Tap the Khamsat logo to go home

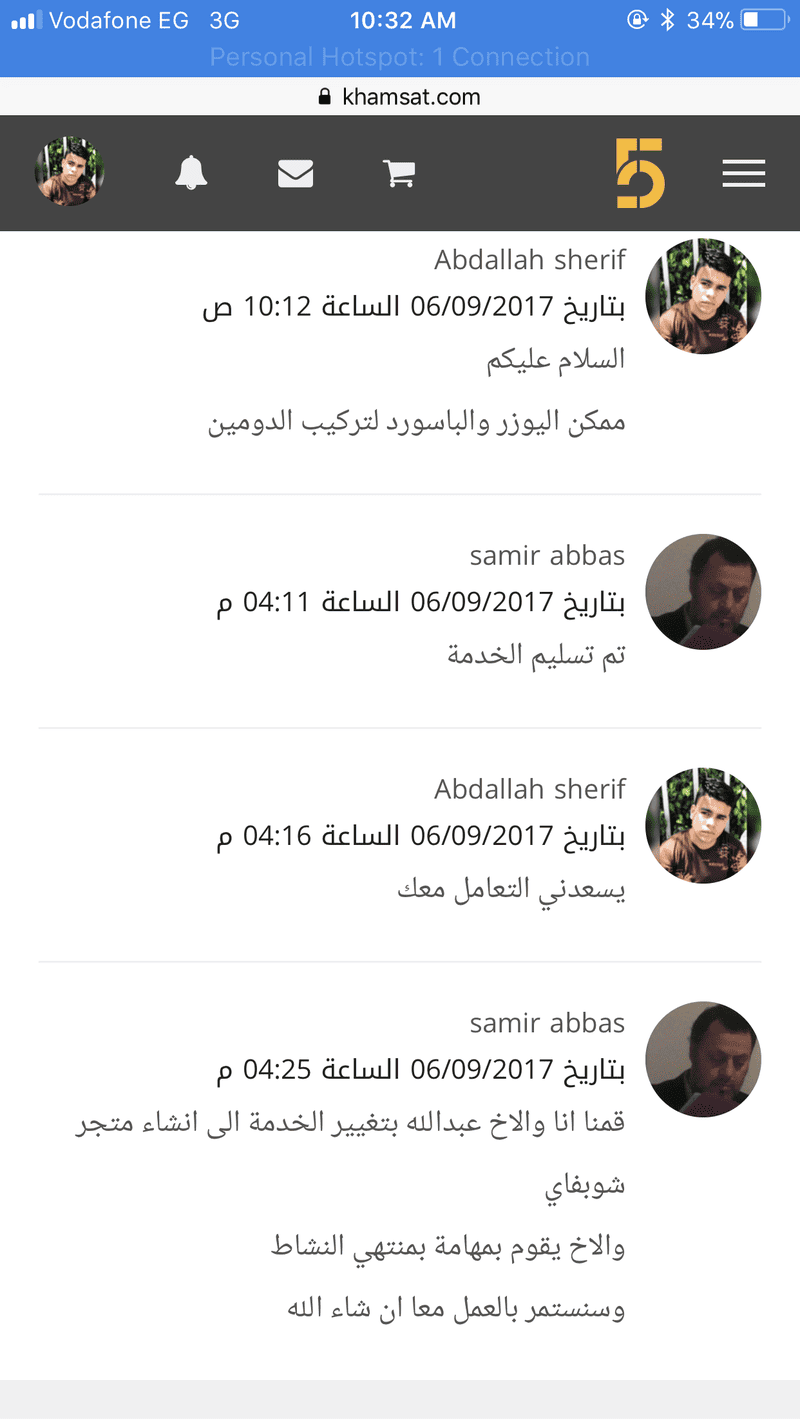point(640,174)
